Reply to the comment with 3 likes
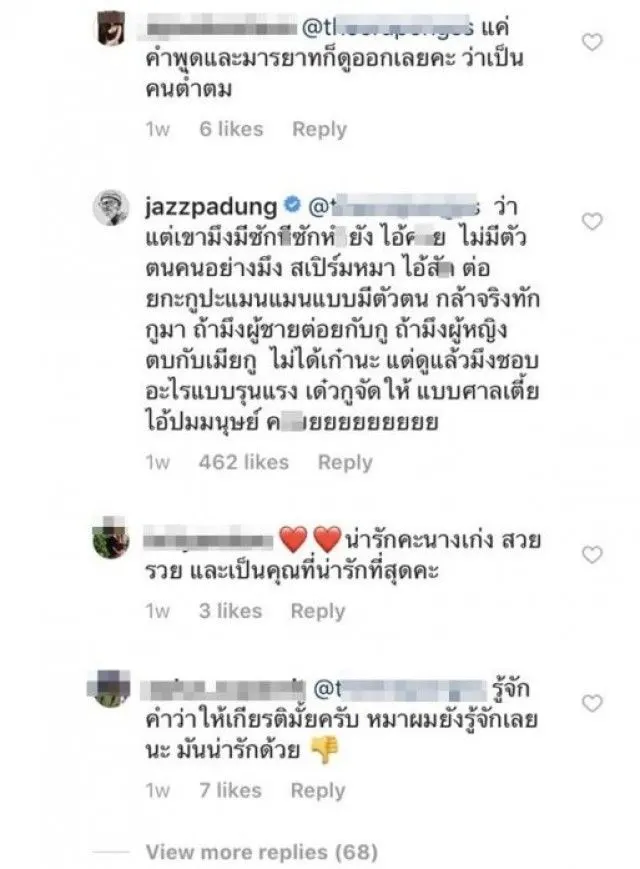 click(x=318, y=611)
